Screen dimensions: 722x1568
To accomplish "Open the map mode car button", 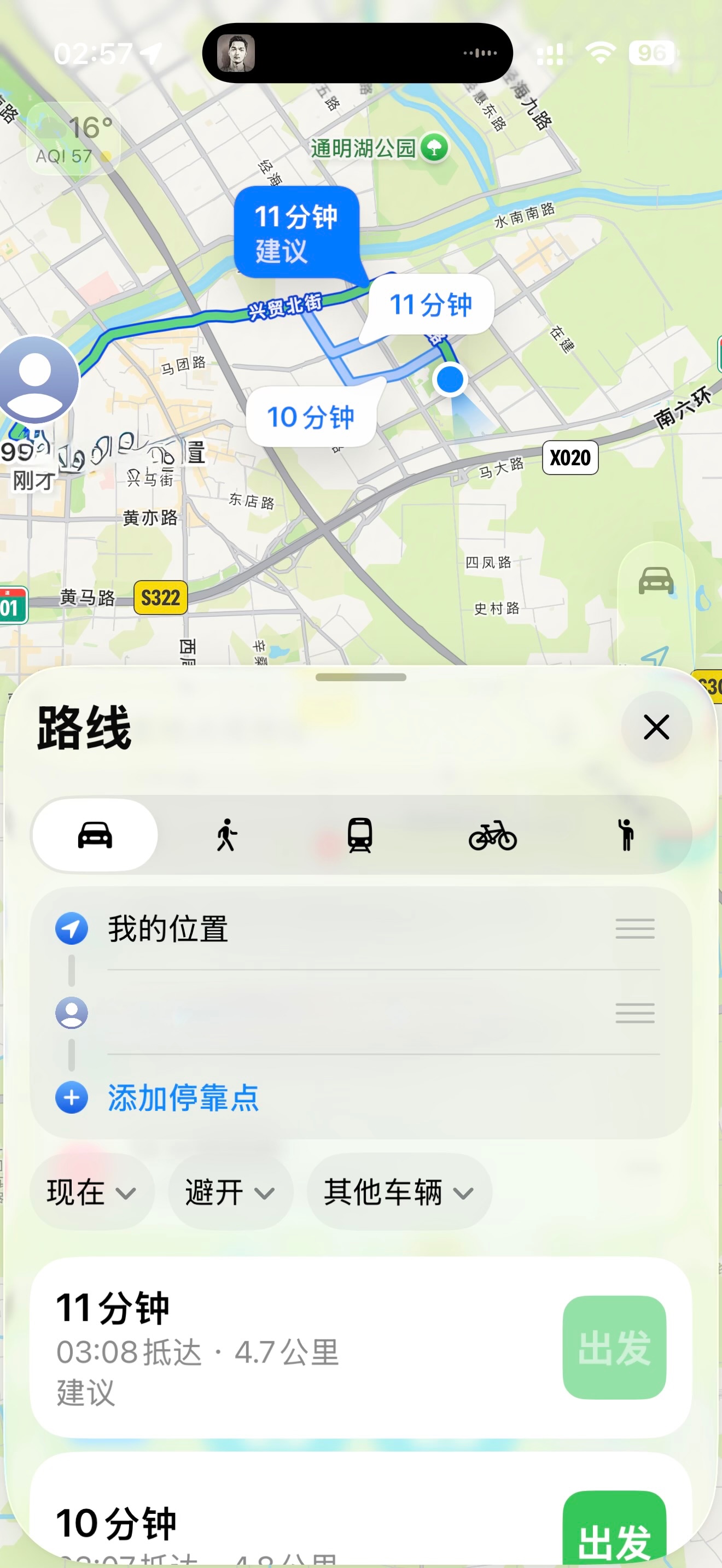I will tap(656, 580).
